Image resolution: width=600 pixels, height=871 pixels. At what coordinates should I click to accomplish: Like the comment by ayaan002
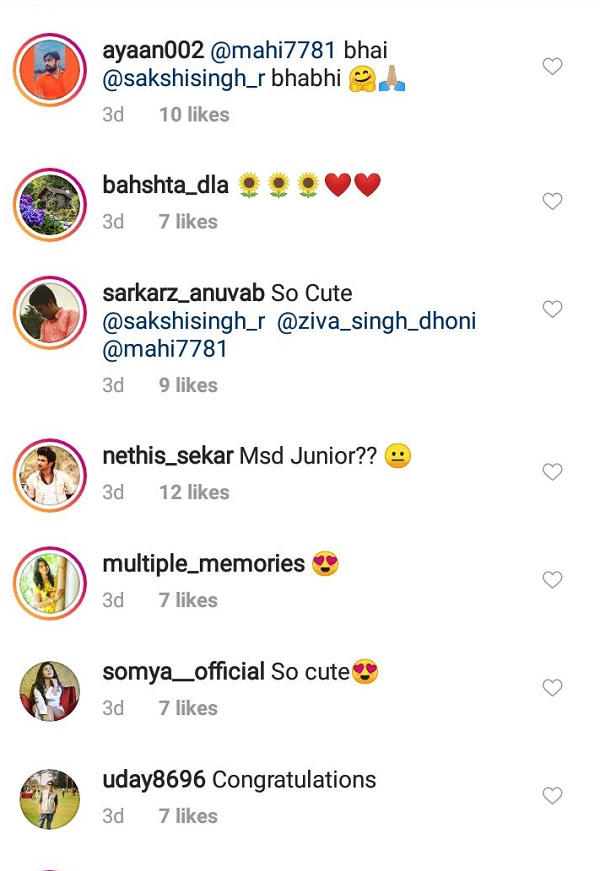coord(552,67)
